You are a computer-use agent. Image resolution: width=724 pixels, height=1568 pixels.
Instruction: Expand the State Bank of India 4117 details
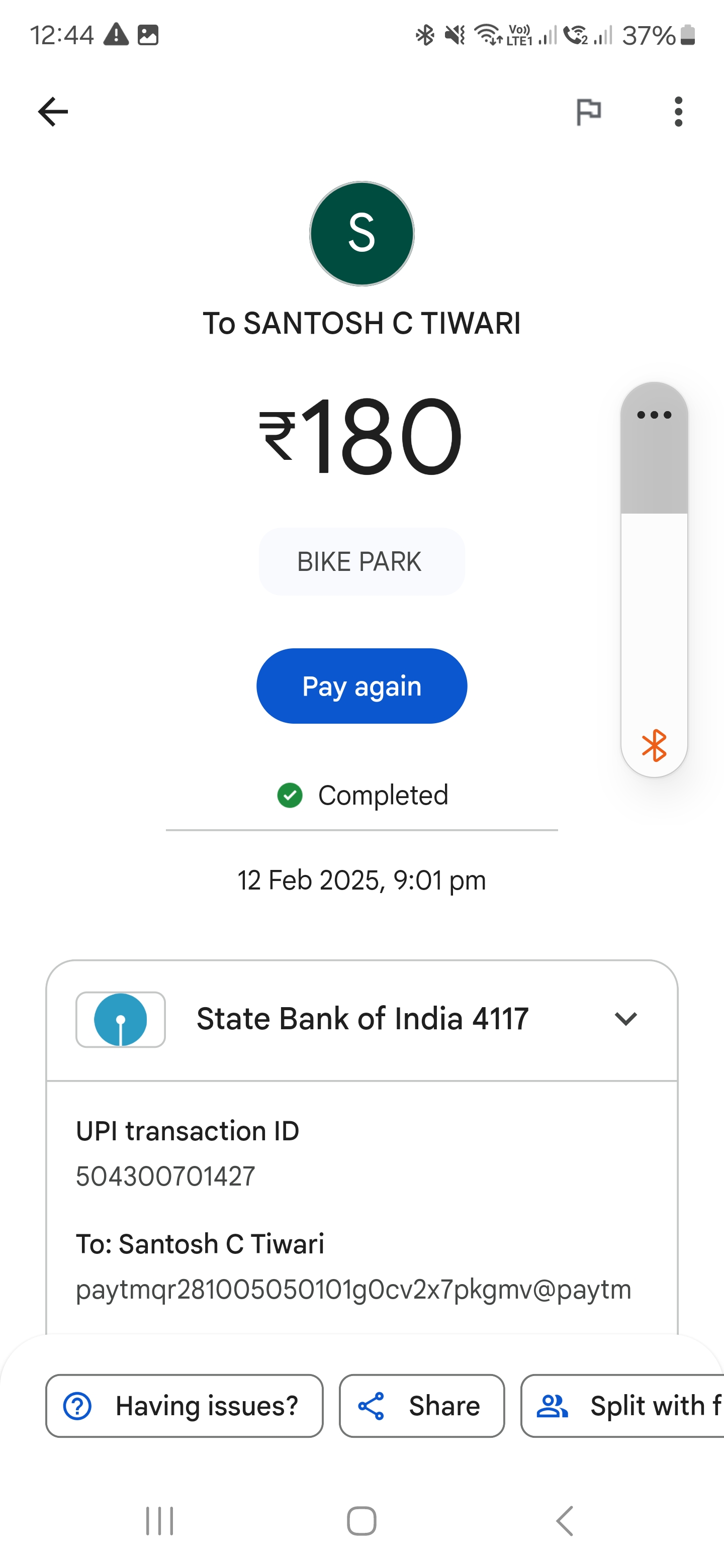625,1018
